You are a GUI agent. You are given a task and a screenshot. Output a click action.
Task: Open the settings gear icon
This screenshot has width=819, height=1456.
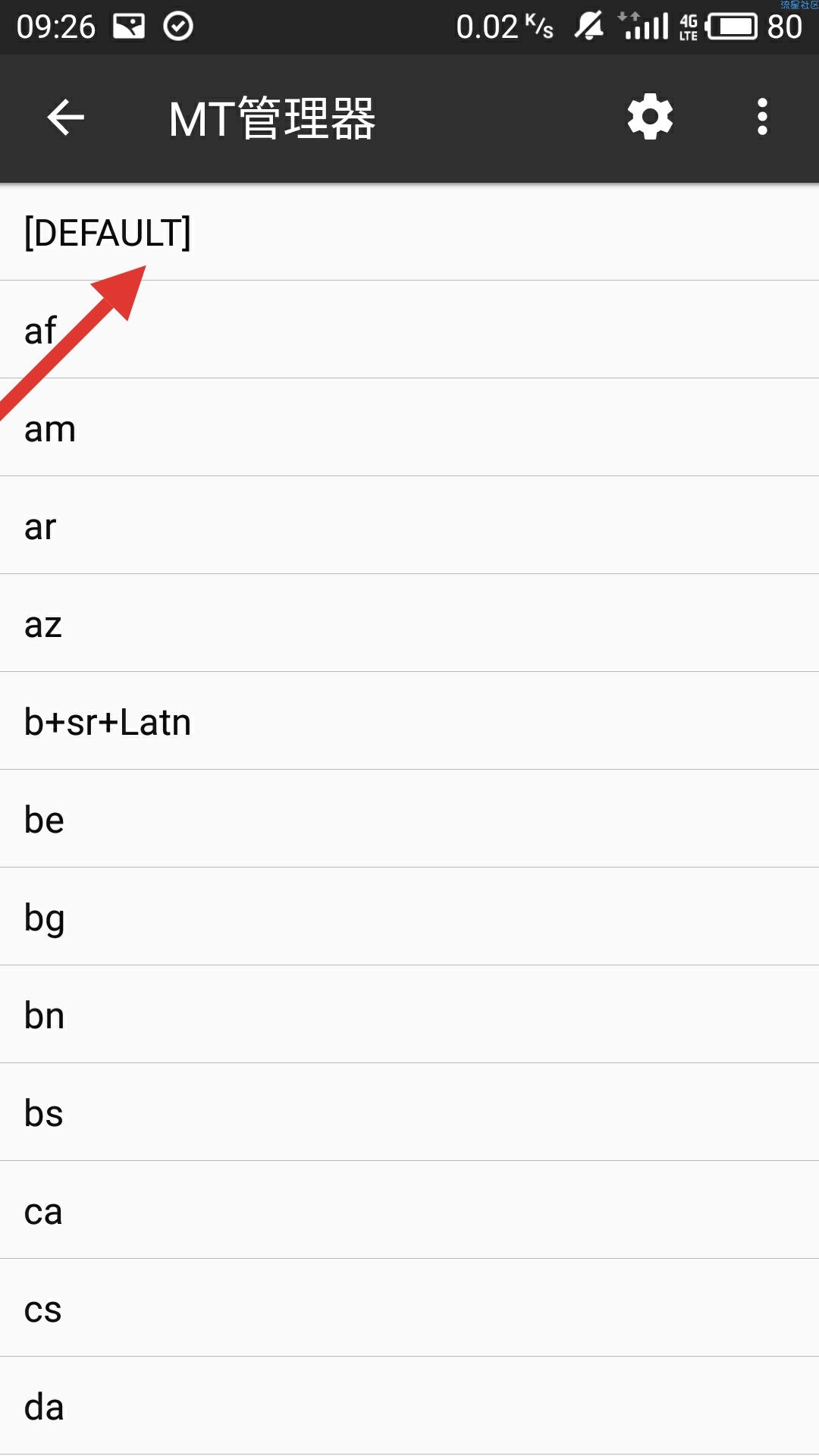[650, 118]
